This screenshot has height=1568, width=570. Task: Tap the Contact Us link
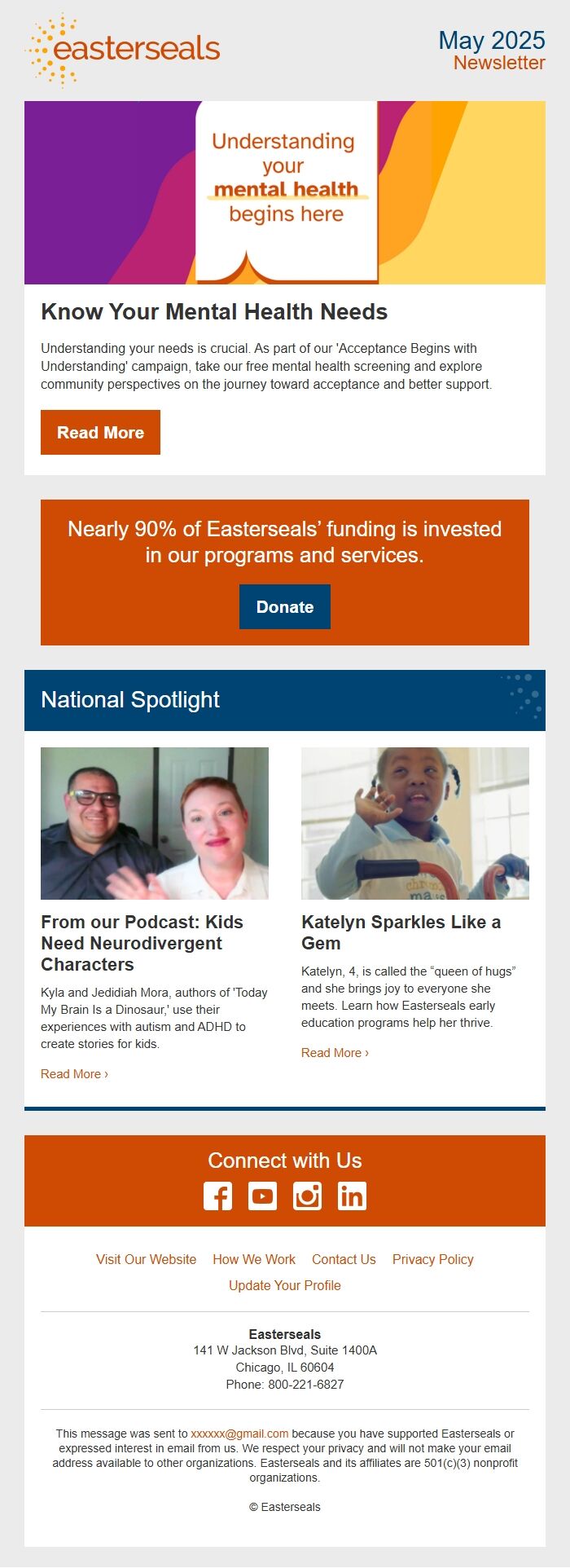[344, 1259]
